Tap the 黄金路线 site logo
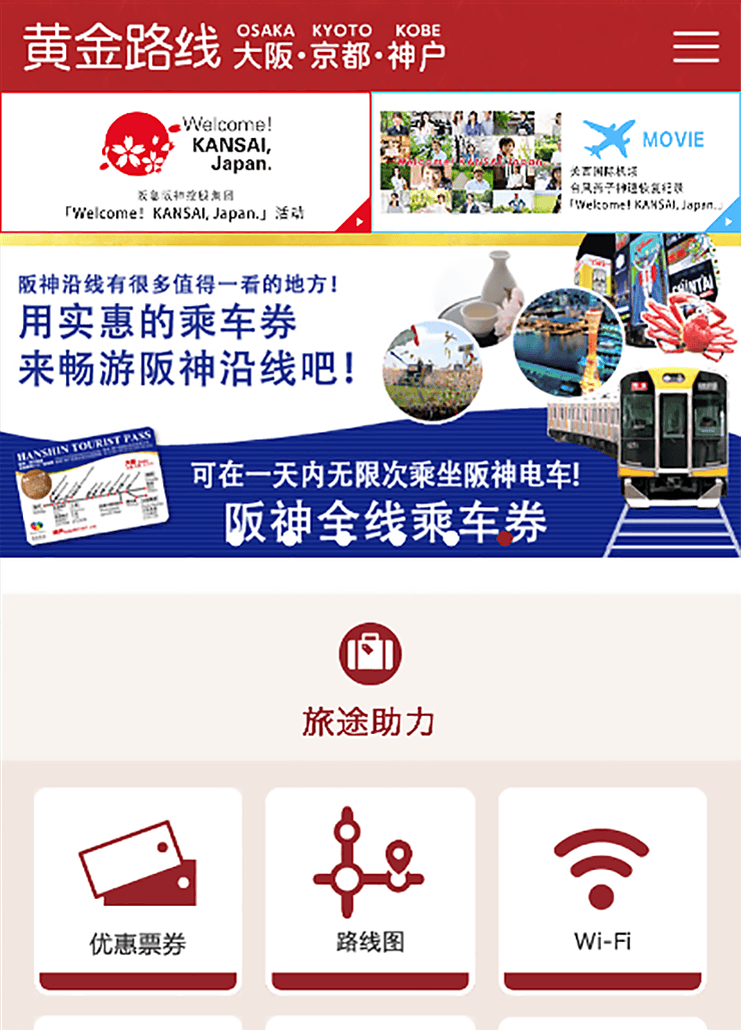The width and height of the screenshot is (741, 1030). (120, 46)
